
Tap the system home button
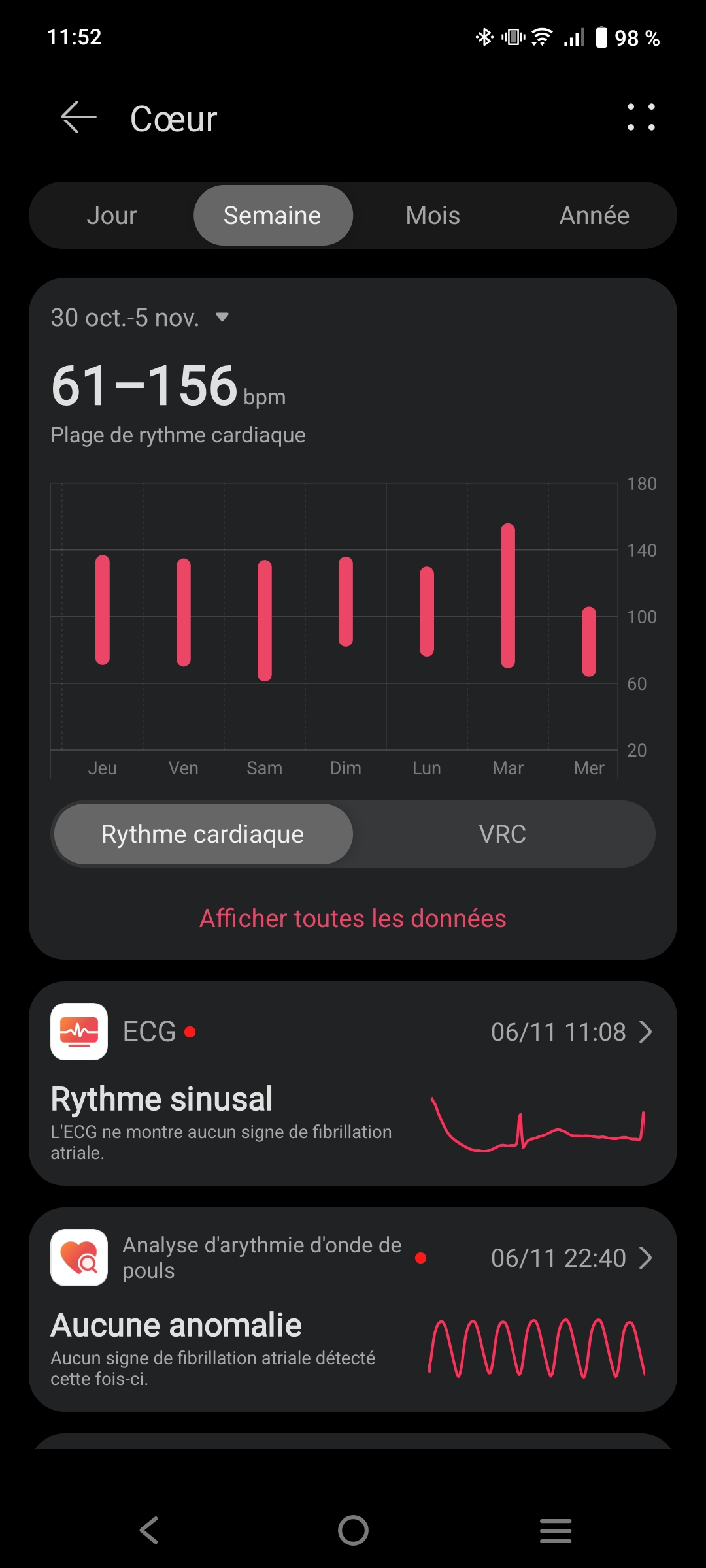click(353, 1530)
